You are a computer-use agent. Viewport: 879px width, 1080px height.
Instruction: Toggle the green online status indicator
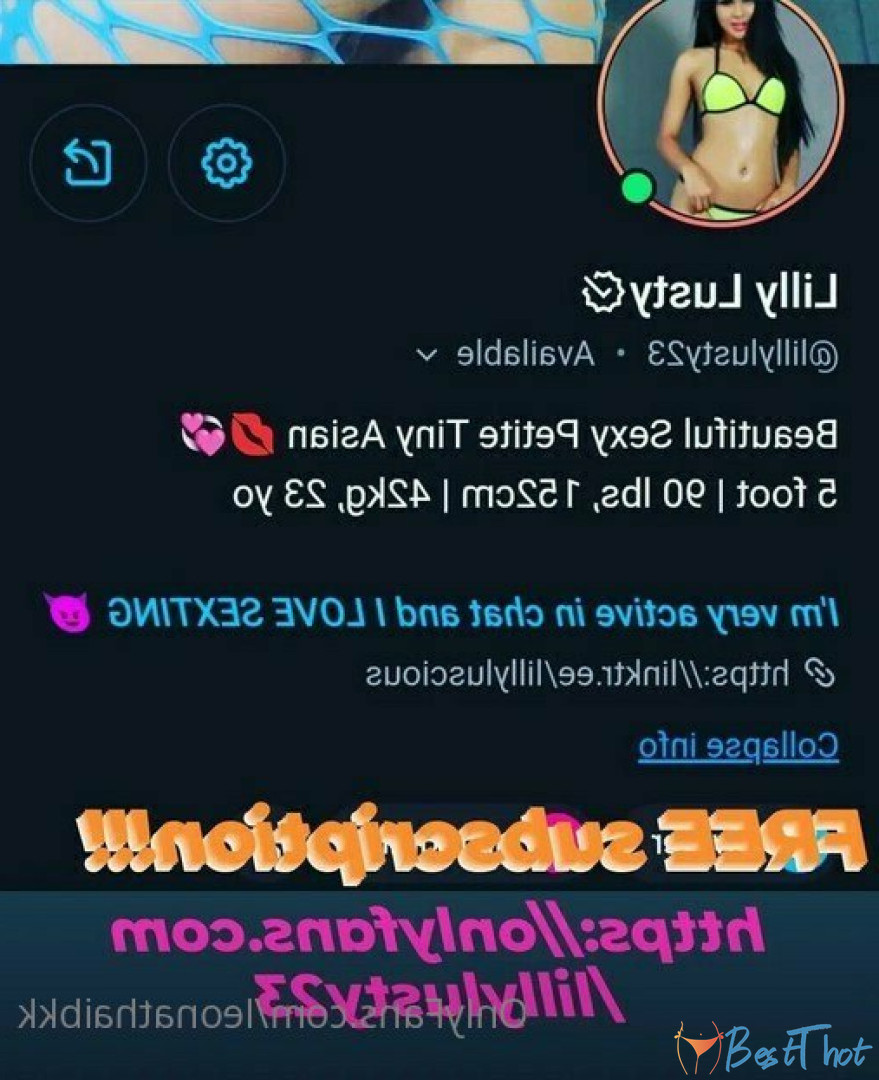tap(636, 188)
